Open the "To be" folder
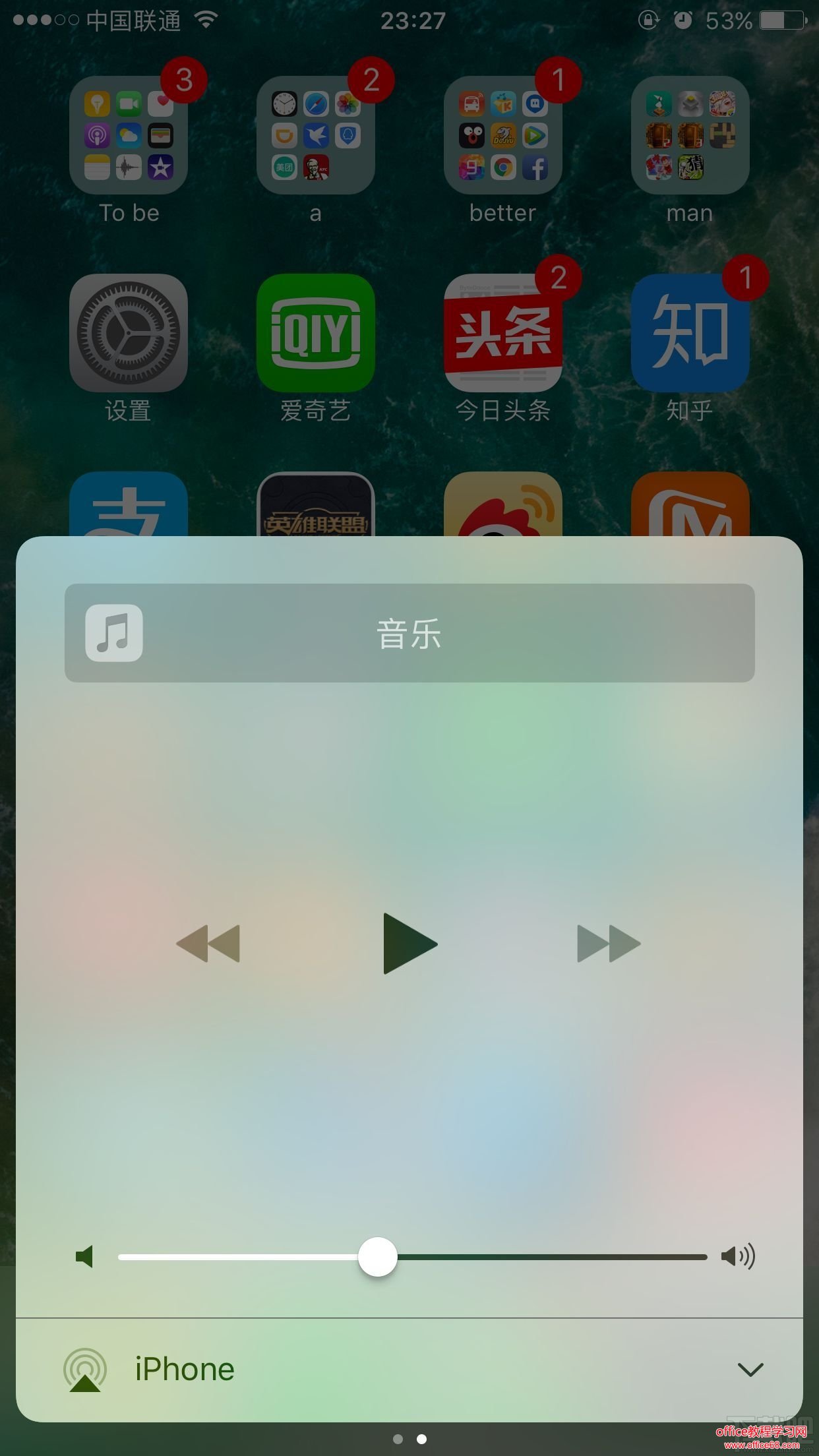The image size is (819, 1456). [x=129, y=135]
